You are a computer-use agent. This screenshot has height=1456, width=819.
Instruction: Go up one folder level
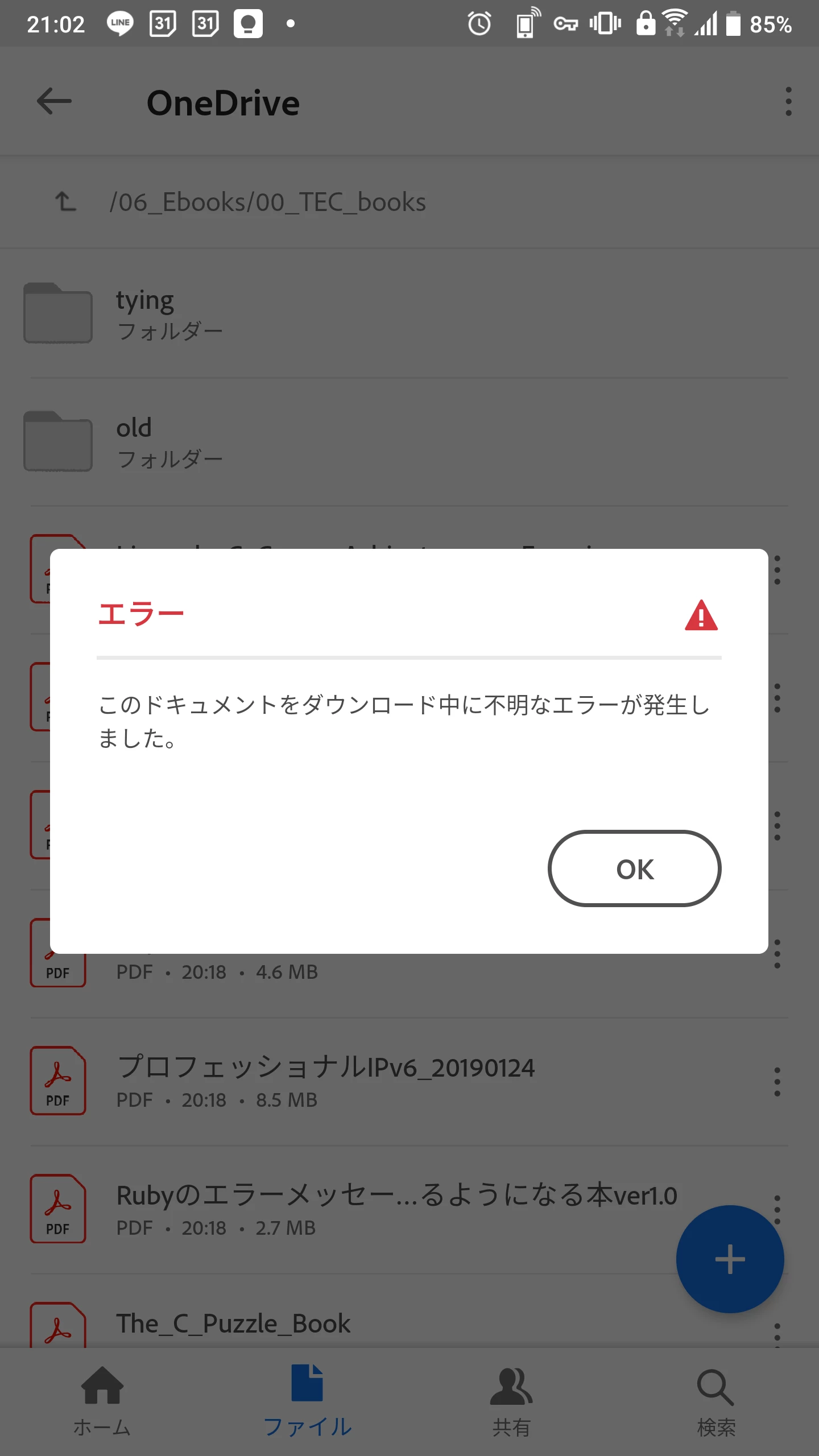(x=65, y=202)
